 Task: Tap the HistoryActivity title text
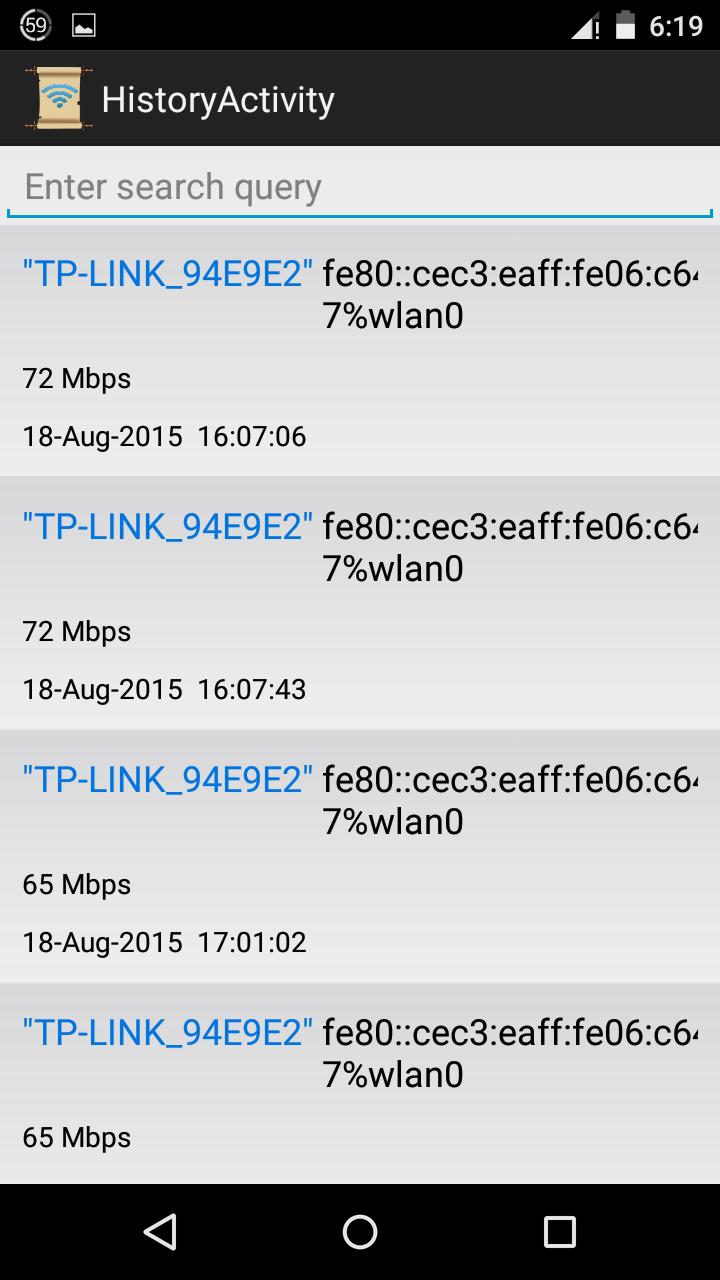pyautogui.click(x=219, y=97)
